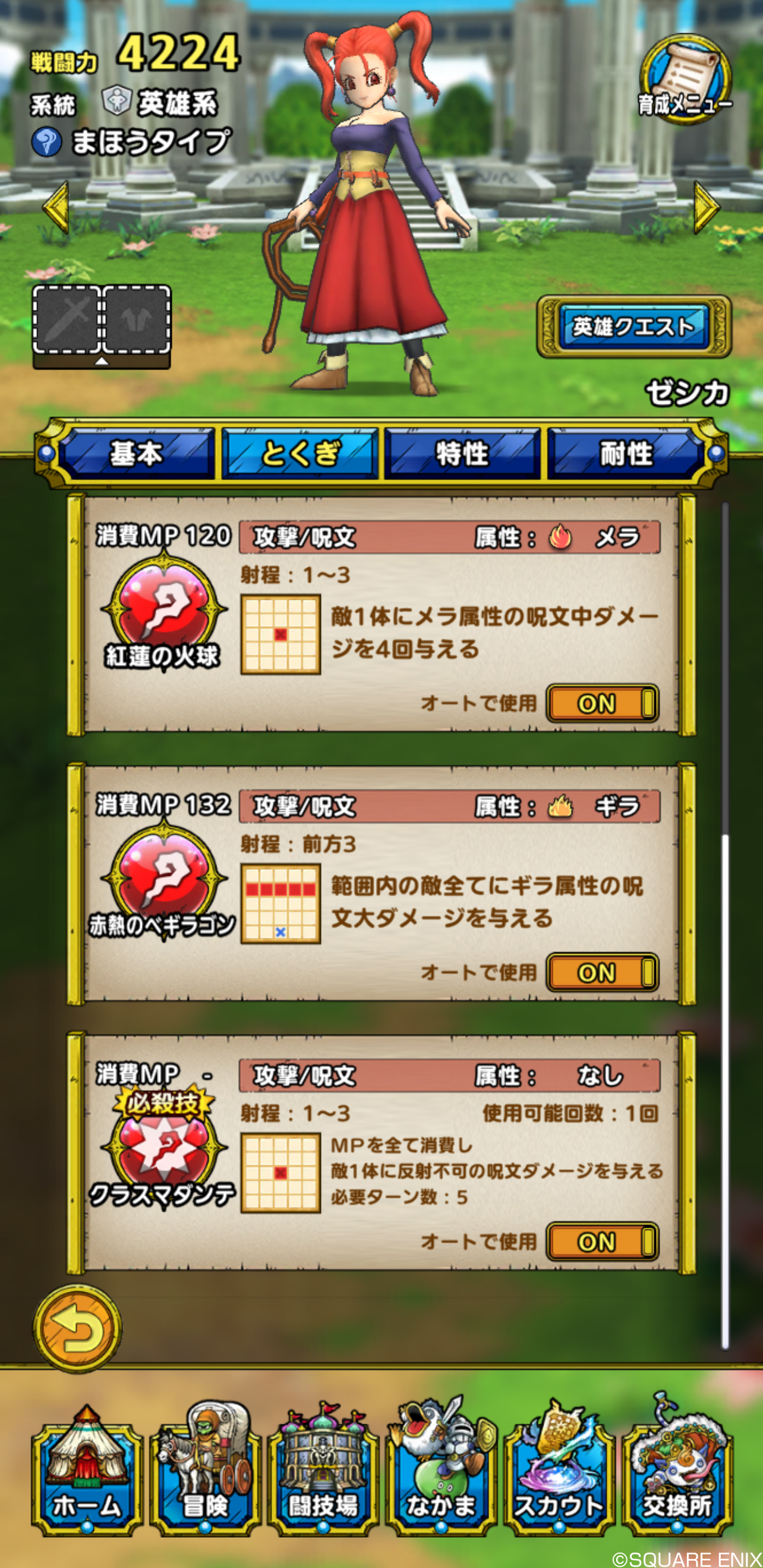Show the next character with right arrow
The height and width of the screenshot is (1568, 763).
click(x=707, y=207)
